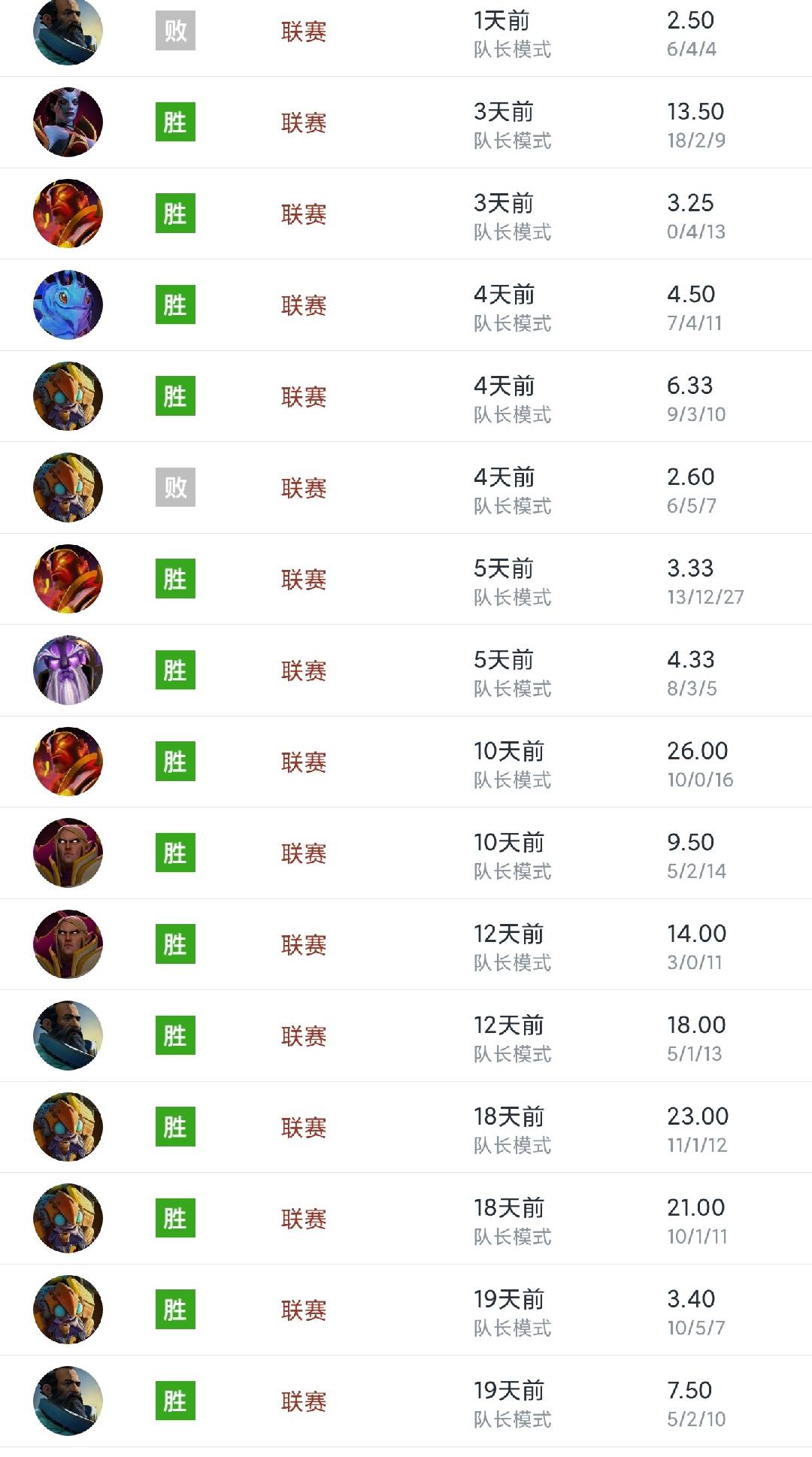Open the Invoker portrait from 12天前

(x=68, y=944)
